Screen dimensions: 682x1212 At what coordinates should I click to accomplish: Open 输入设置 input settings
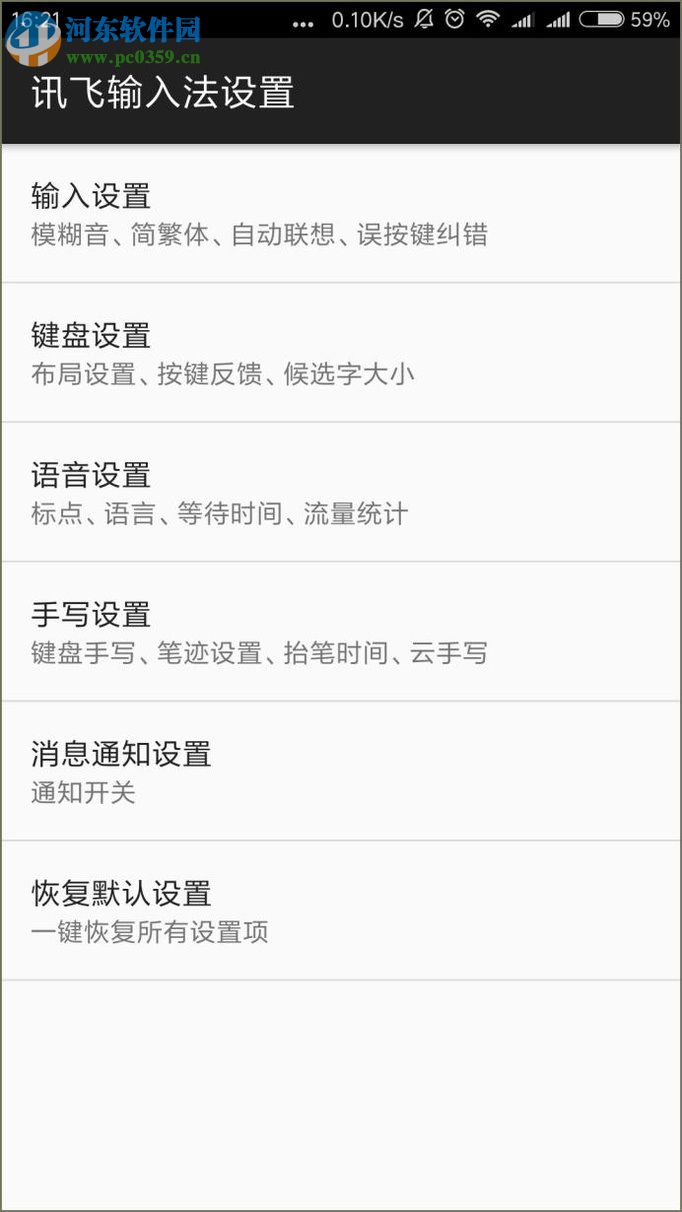point(340,214)
